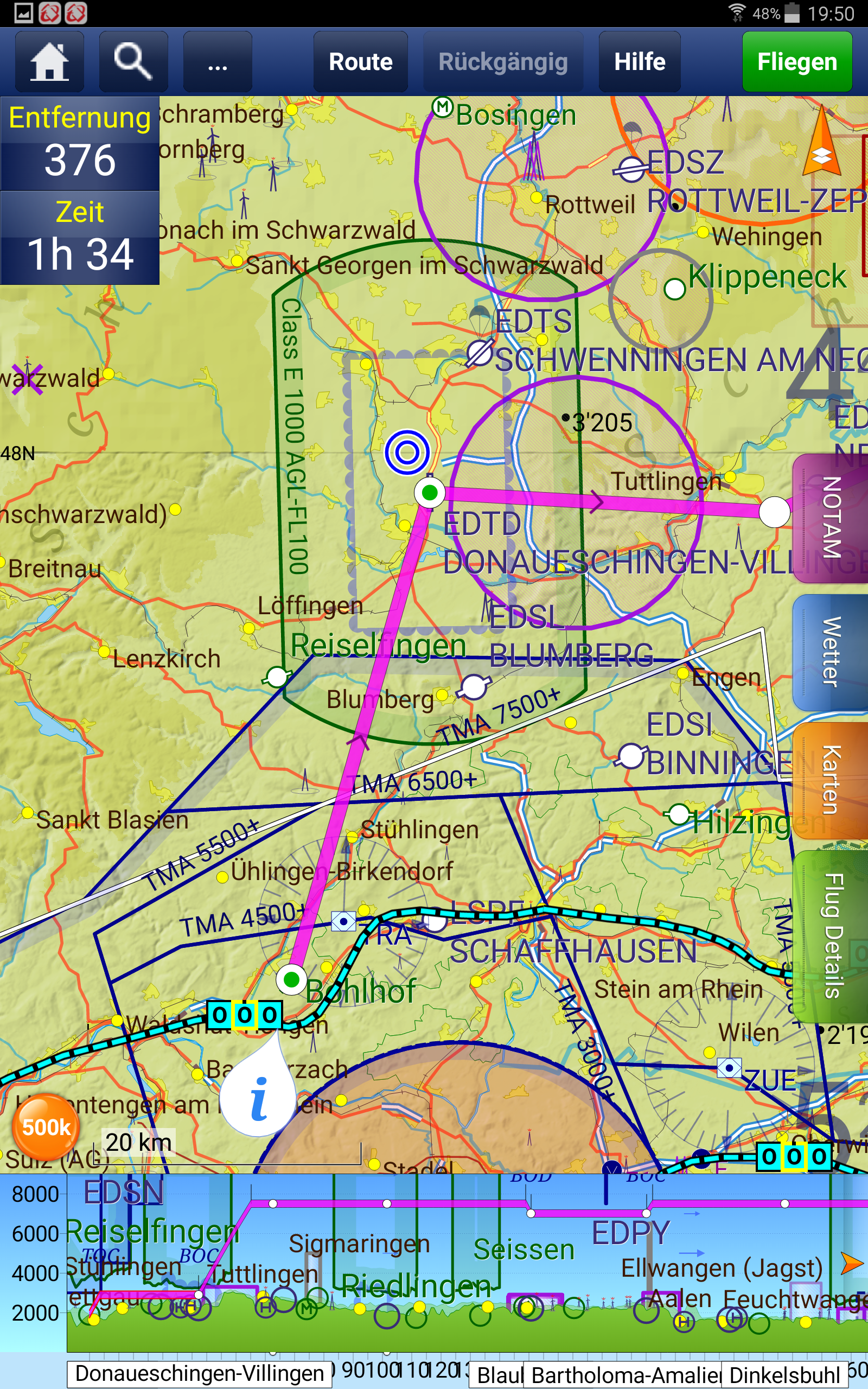Viewport: 868px width, 1389px height.
Task: Select the Donaueschingen-Villingen waypoint label
Action: pyautogui.click(x=199, y=1373)
